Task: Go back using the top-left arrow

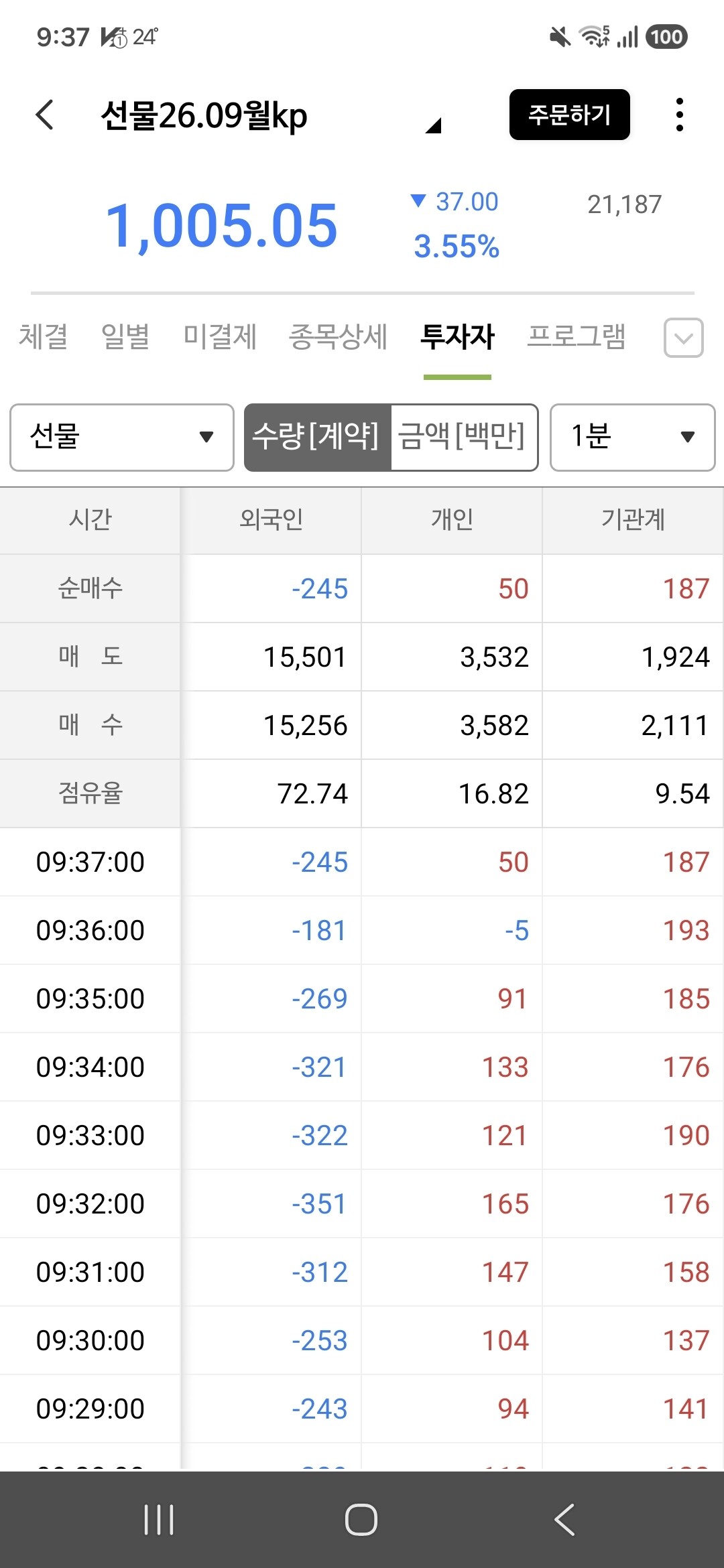Action: point(44,115)
